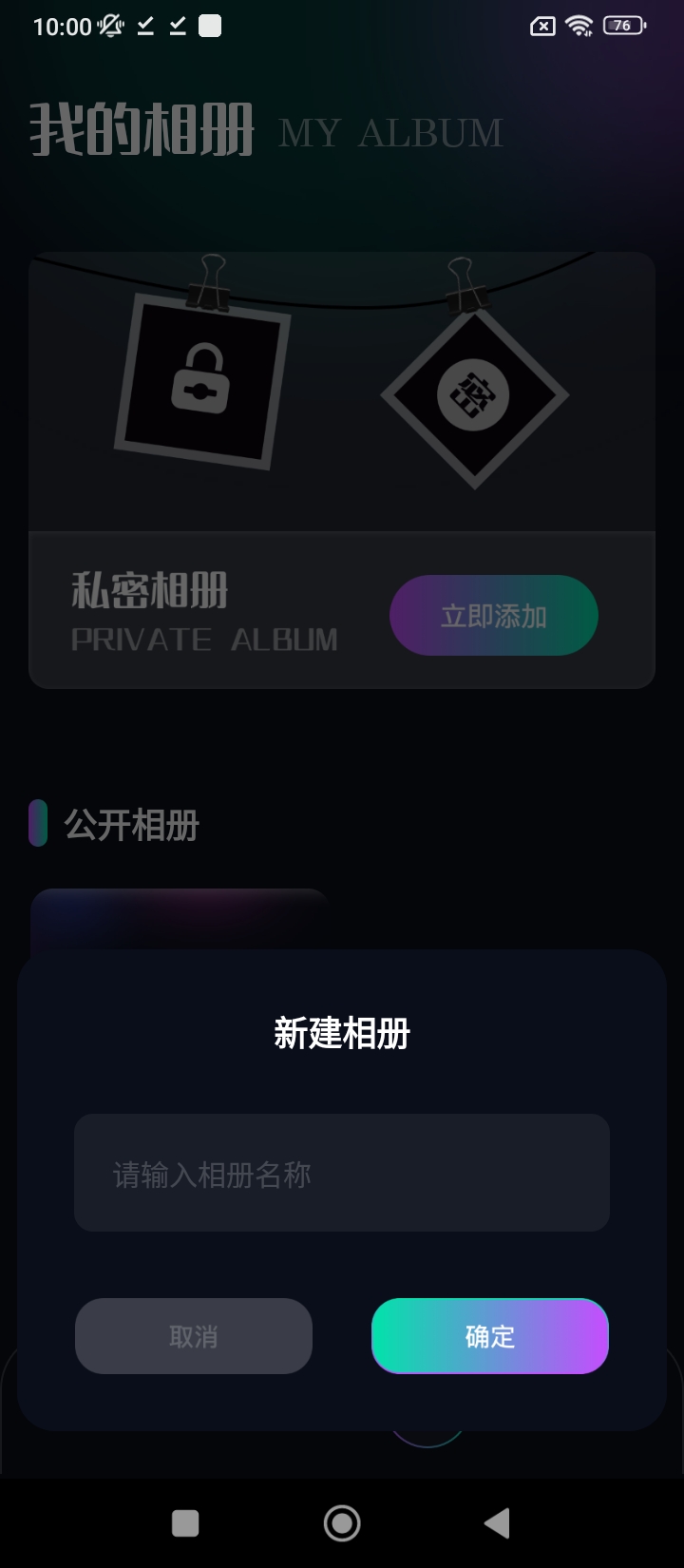Tap the album name input field

click(342, 1173)
